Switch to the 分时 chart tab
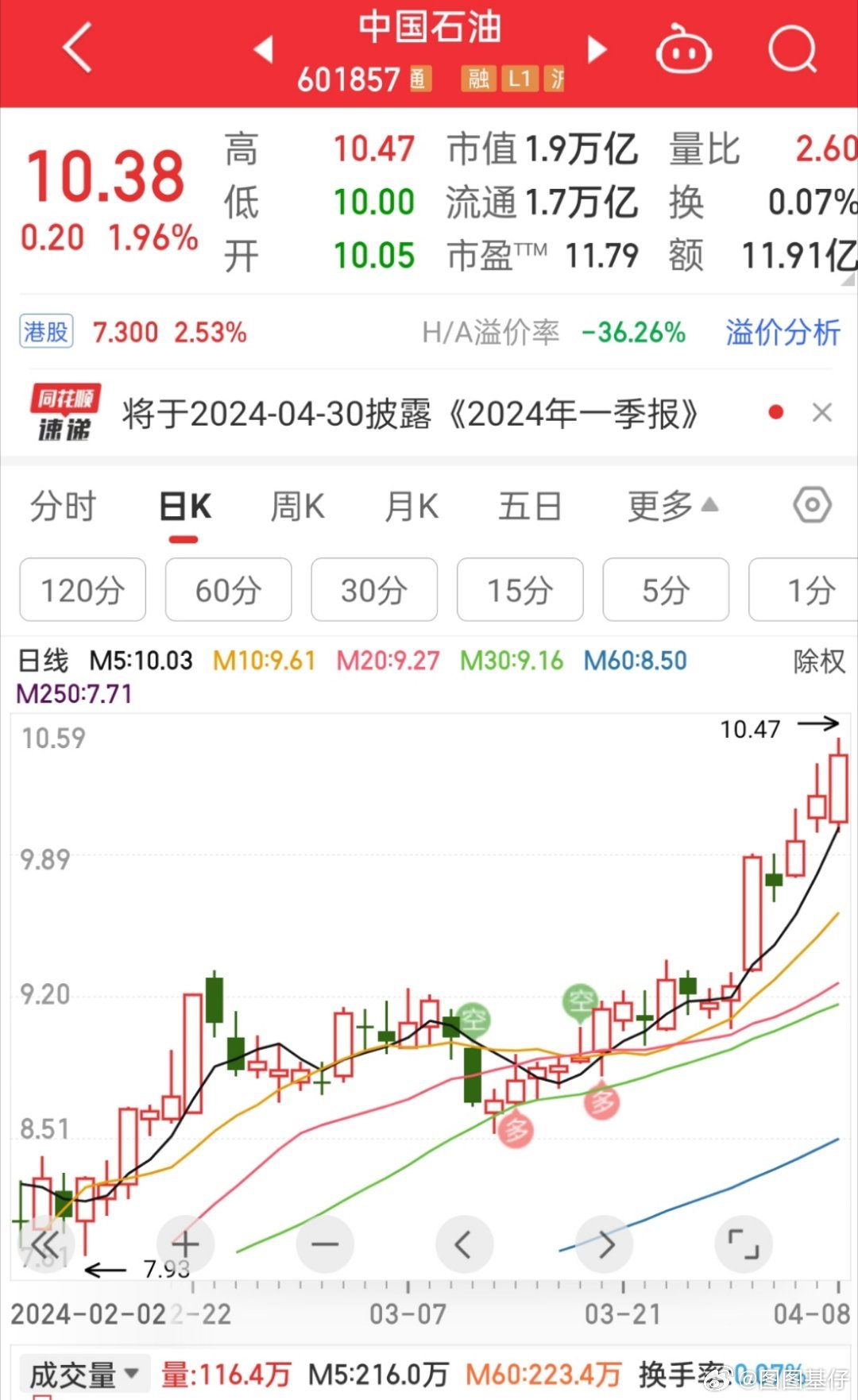Screen dimensions: 858x1400 [x=63, y=507]
